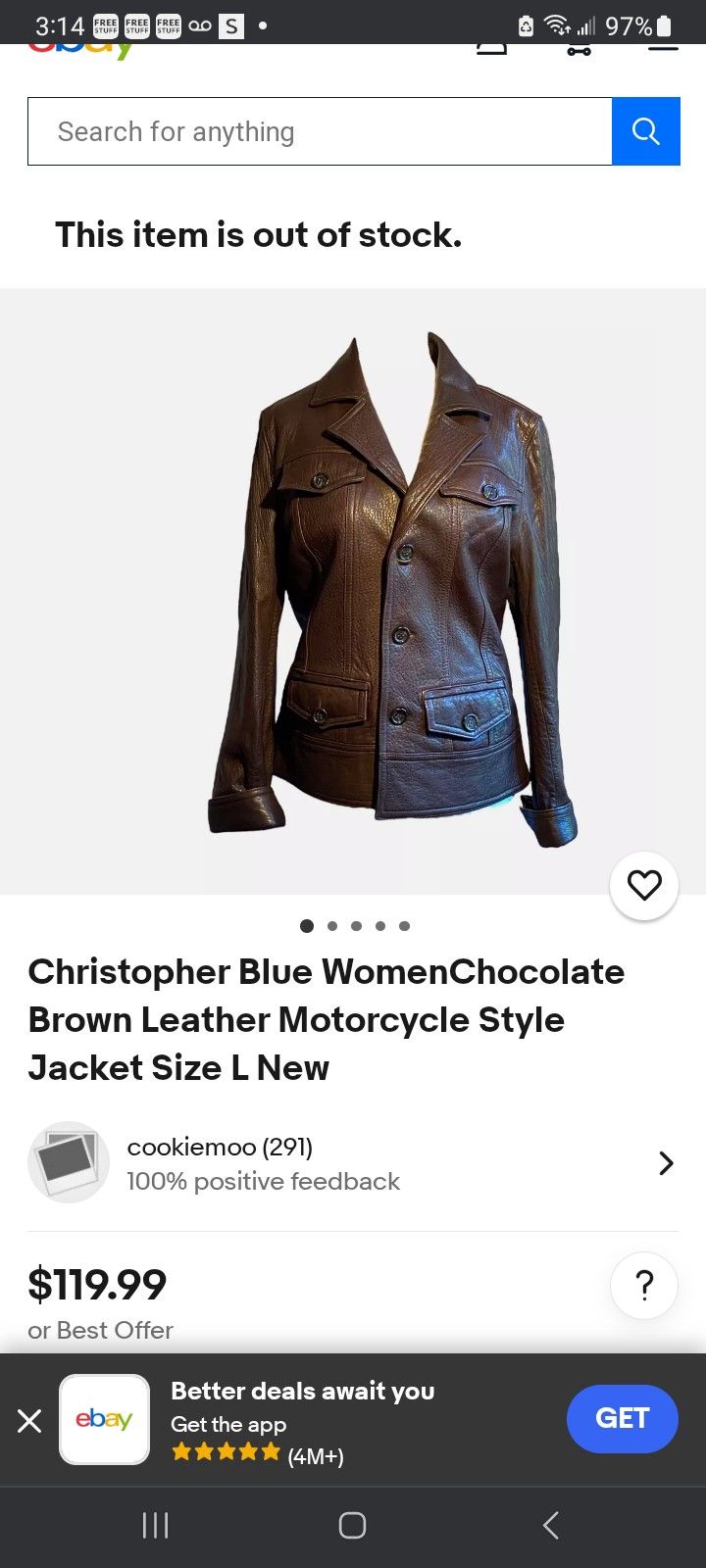Go to the system home screen
706x1568 pixels.
click(x=352, y=1525)
